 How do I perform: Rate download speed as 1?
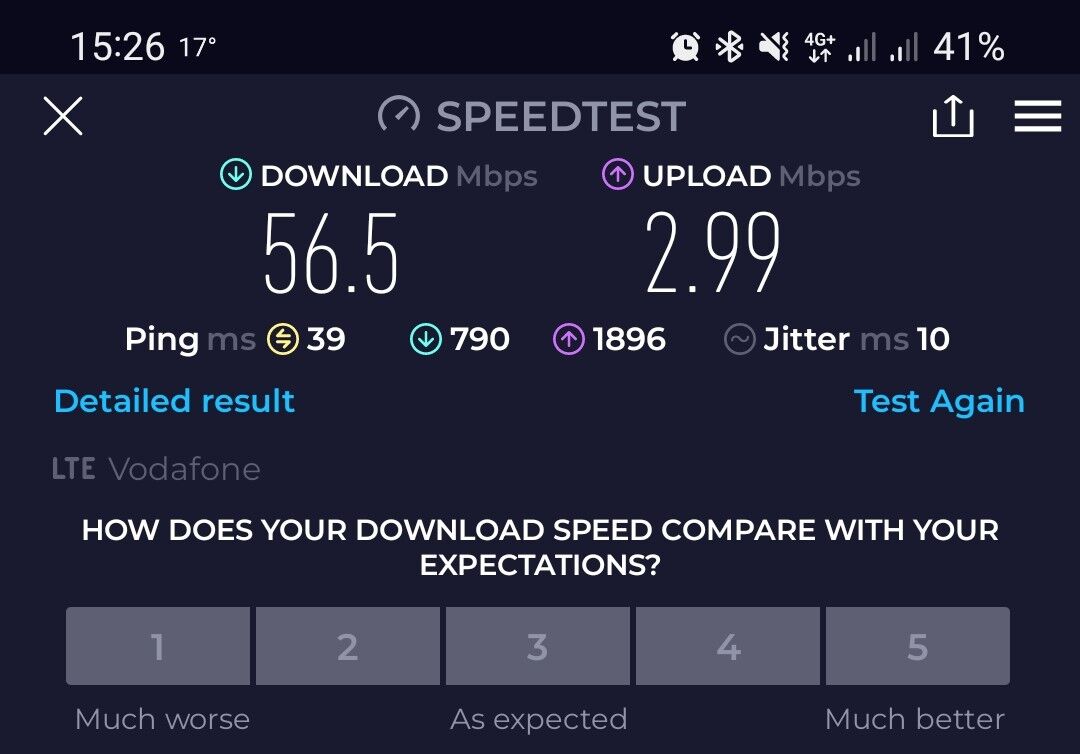[158, 647]
